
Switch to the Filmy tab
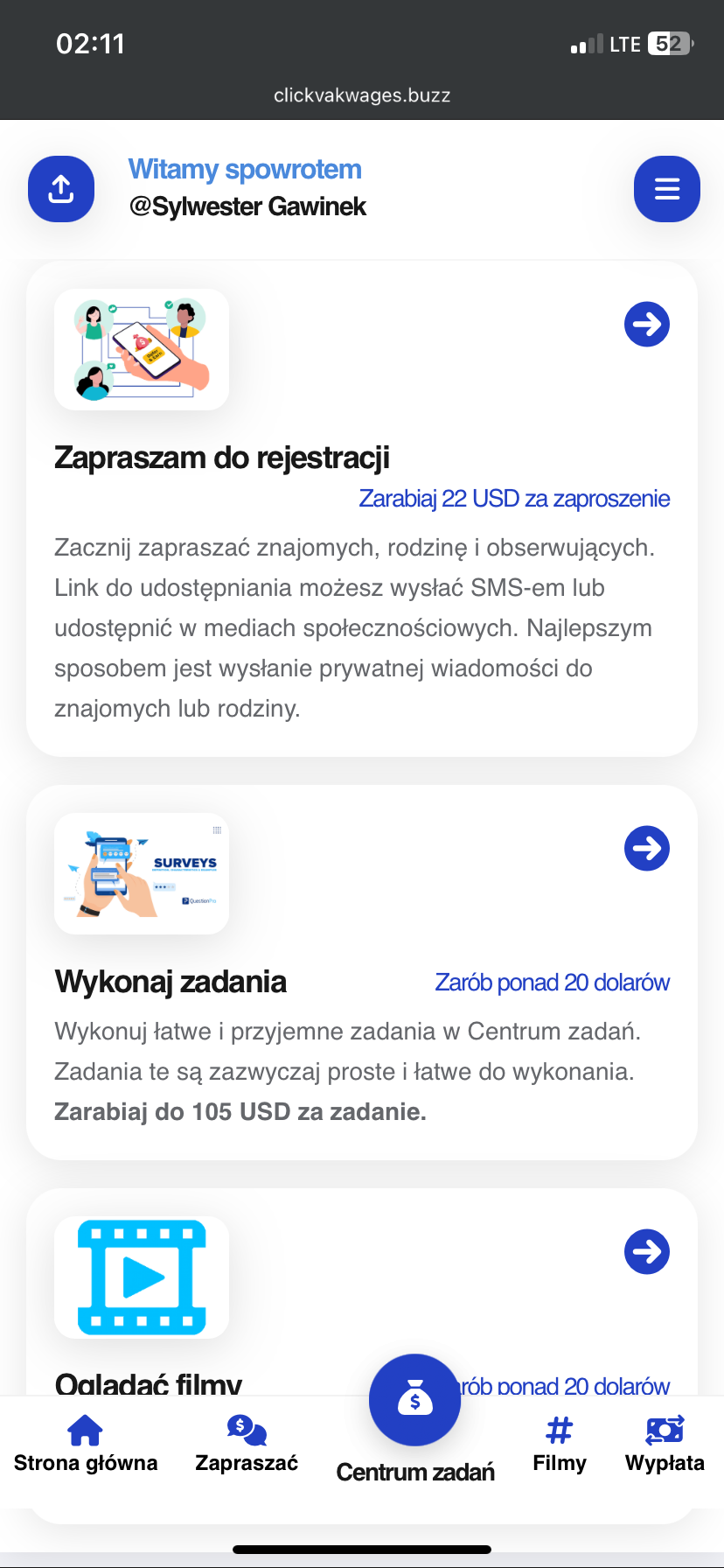point(560,1445)
